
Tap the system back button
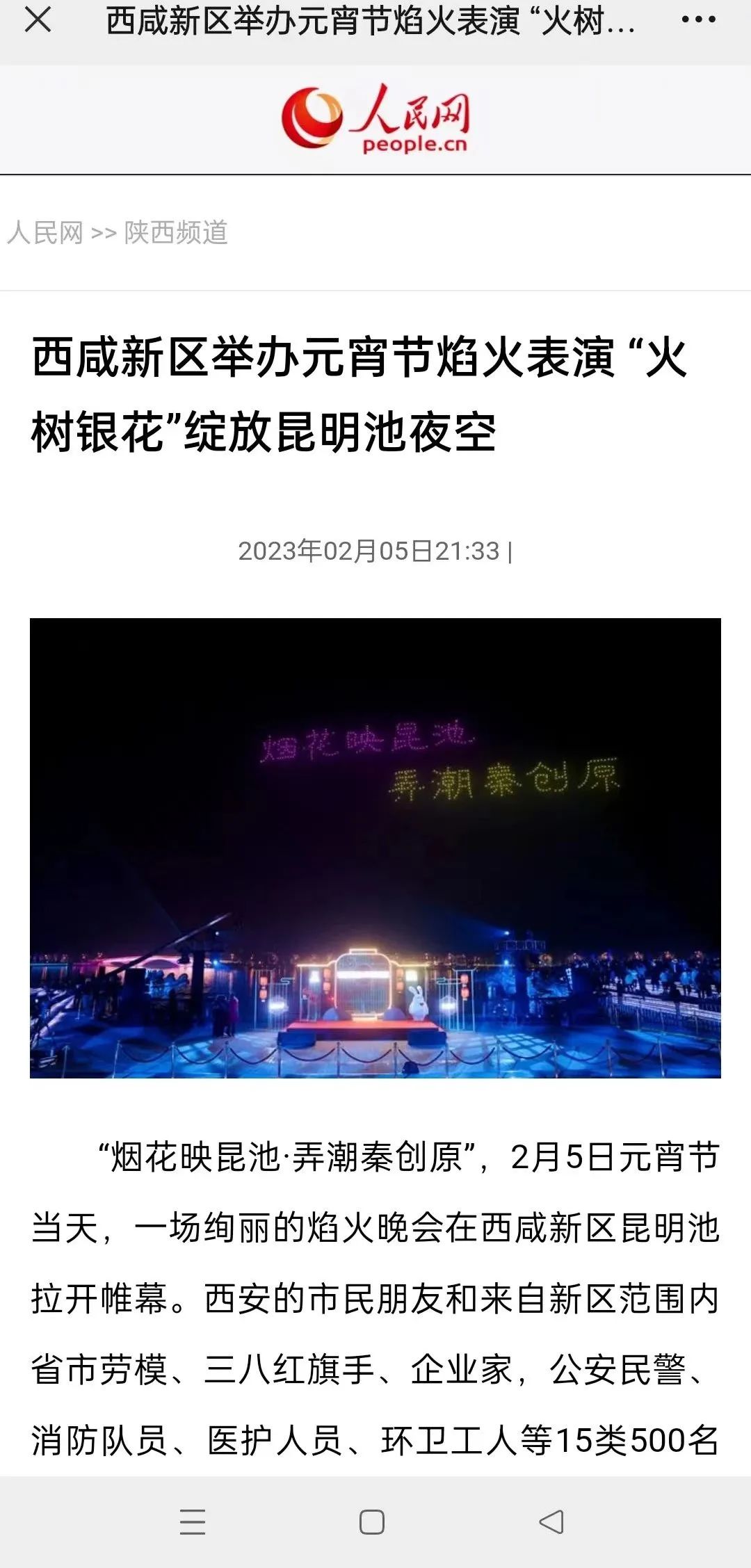coord(551,1521)
